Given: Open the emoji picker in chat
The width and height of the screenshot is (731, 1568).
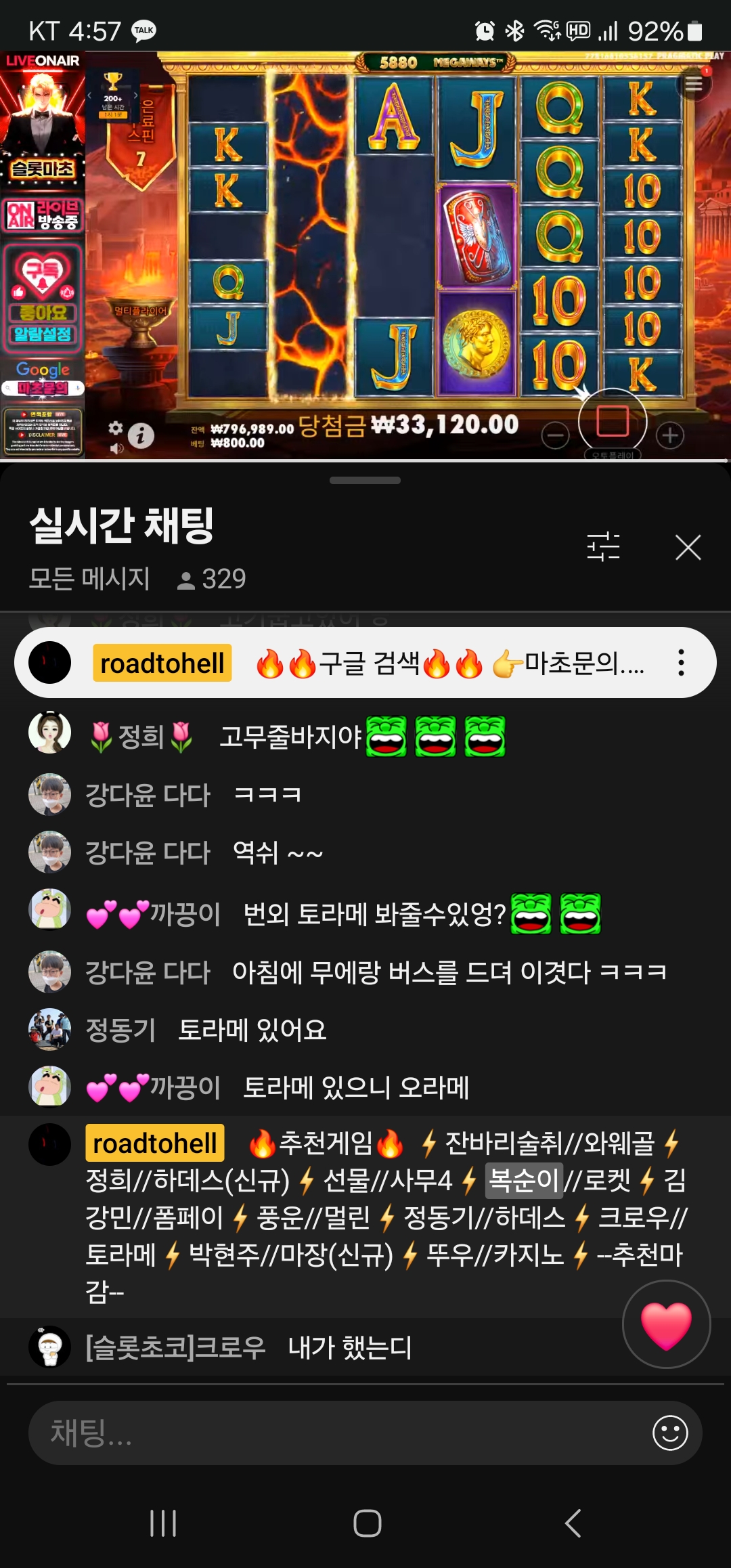Looking at the screenshot, I should [x=670, y=1433].
